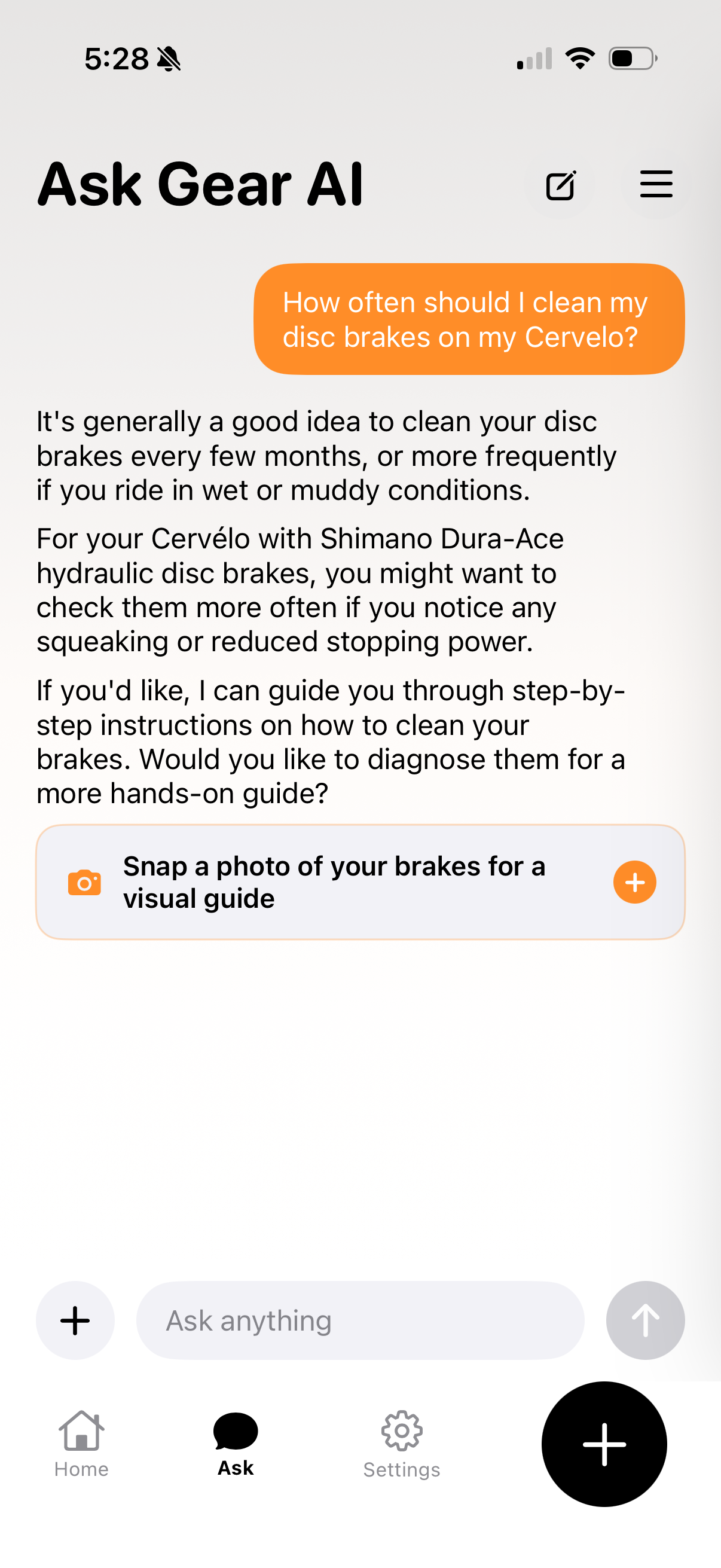Open the hamburger menu
Image resolution: width=721 pixels, height=1568 pixels.
pyautogui.click(x=656, y=184)
